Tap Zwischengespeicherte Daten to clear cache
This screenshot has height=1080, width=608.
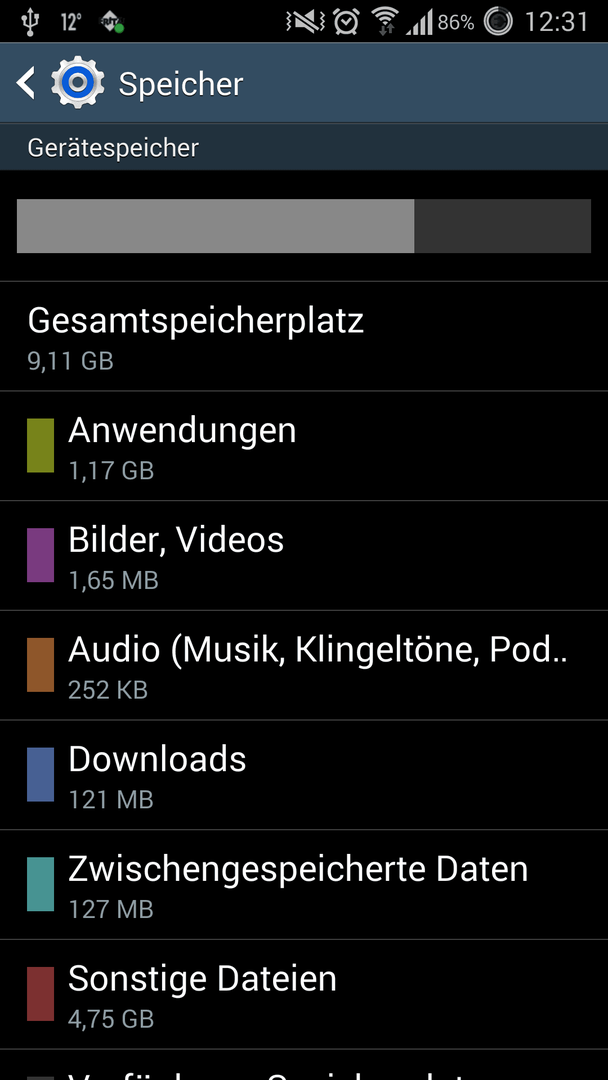tap(304, 884)
